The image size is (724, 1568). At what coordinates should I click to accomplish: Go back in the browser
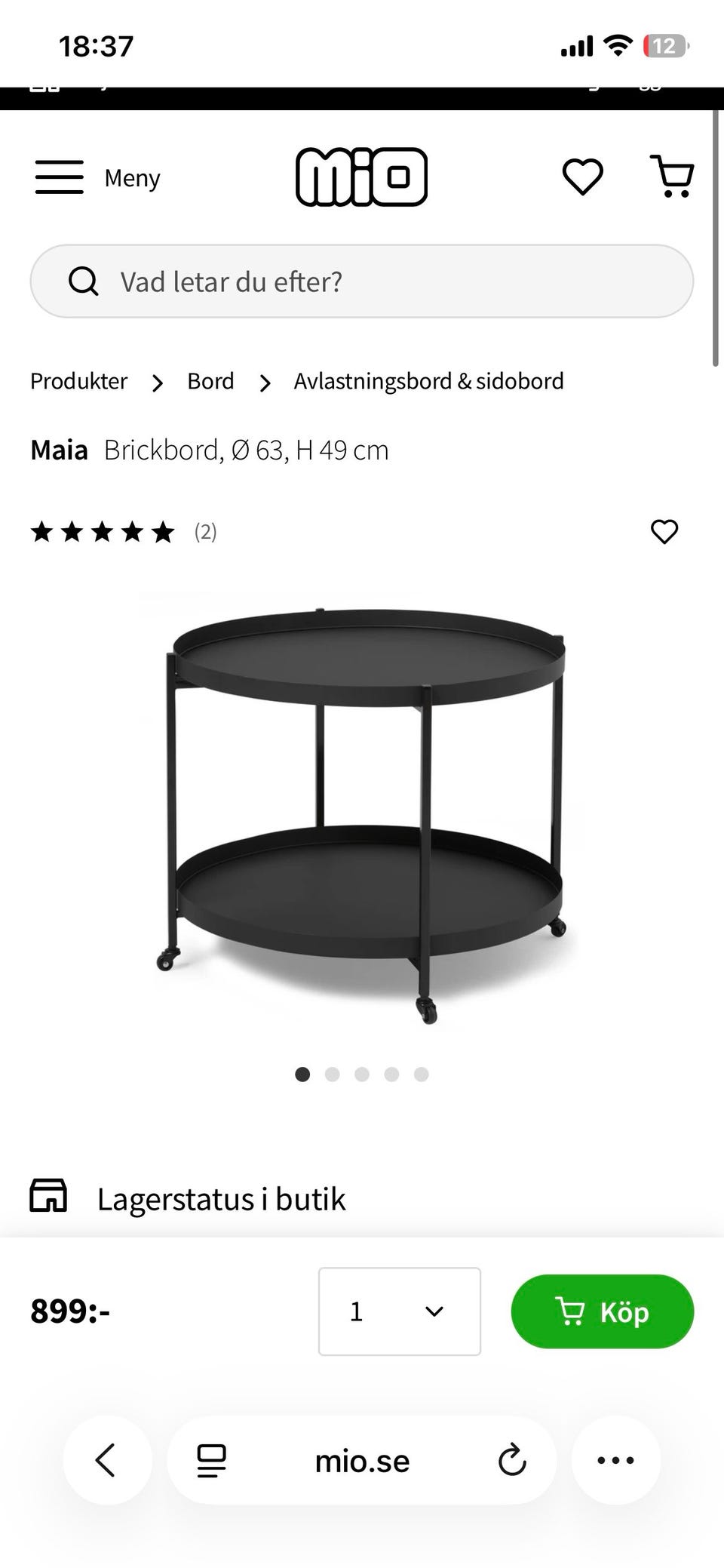pyautogui.click(x=106, y=1460)
